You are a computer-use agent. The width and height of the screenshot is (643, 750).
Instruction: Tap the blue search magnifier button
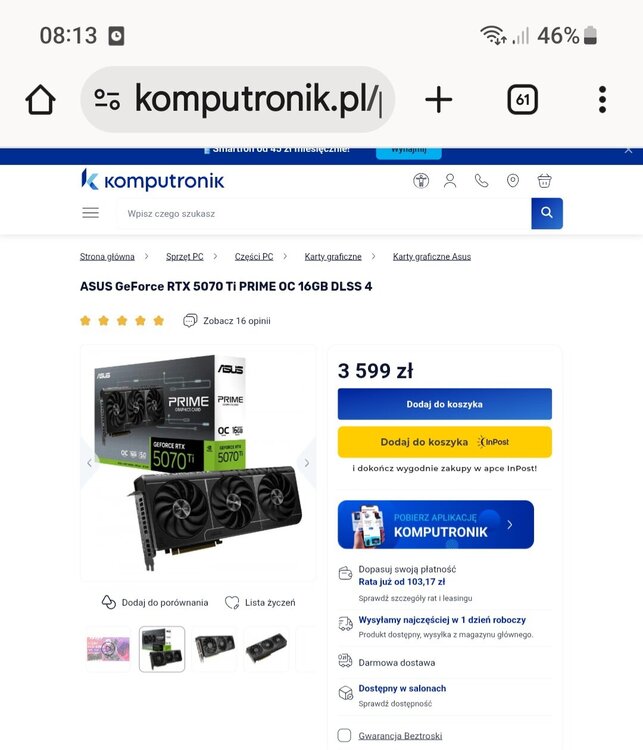coord(547,213)
